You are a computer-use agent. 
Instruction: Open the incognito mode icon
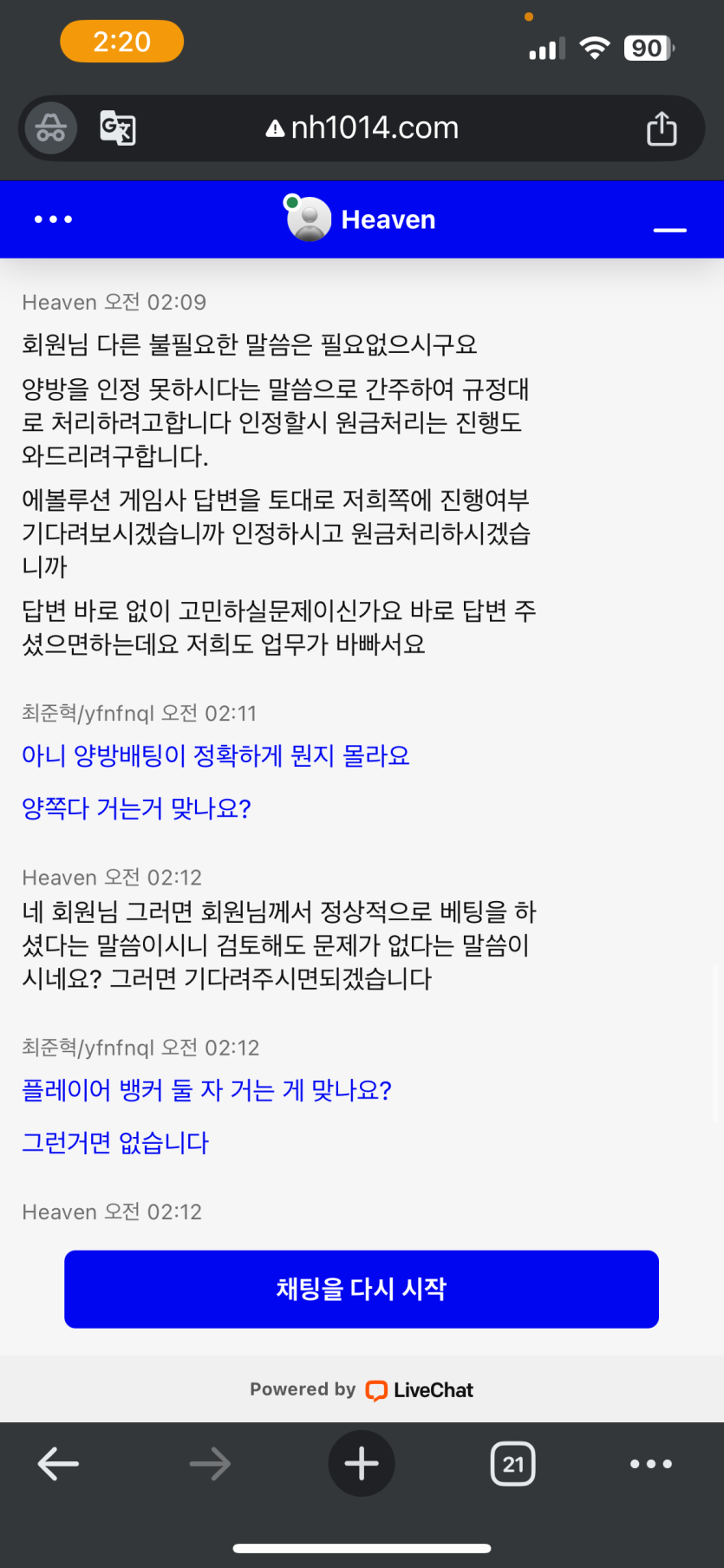51,128
